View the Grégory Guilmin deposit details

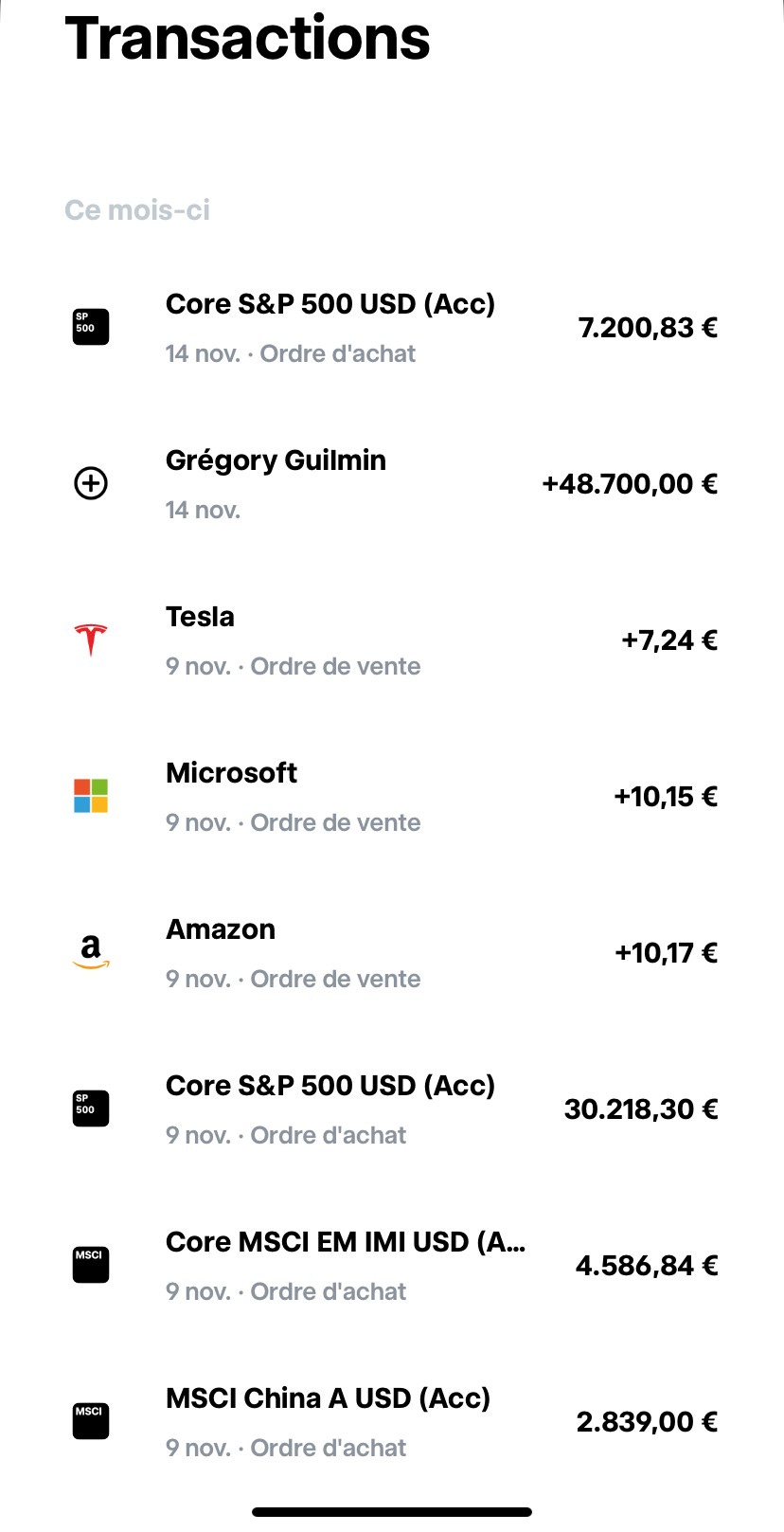click(x=392, y=484)
